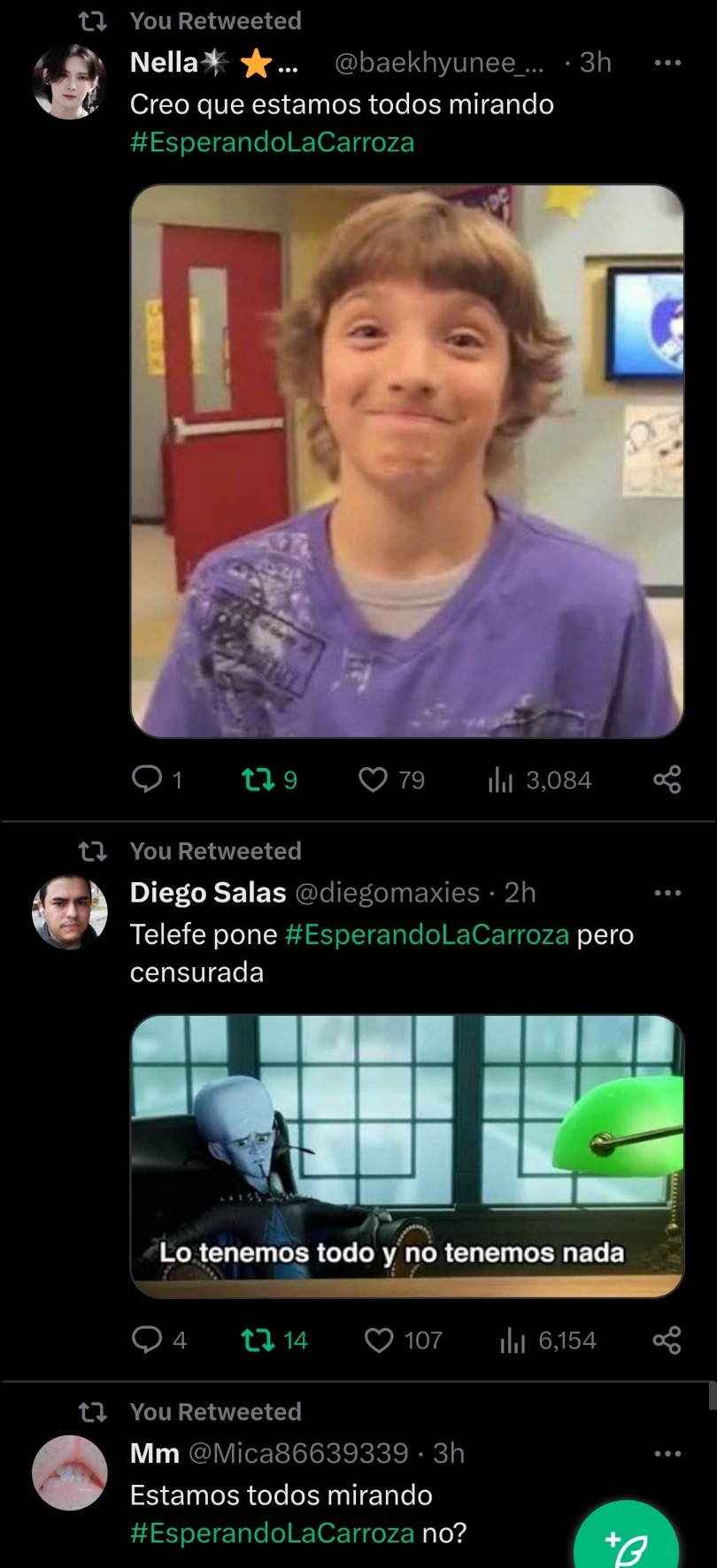
Task: Open overflow menu on Mm's tweet
Action: click(667, 1453)
